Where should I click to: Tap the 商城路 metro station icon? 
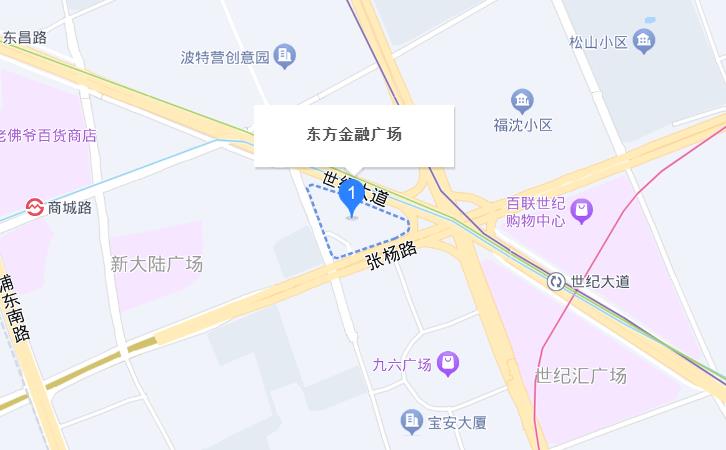34,207
